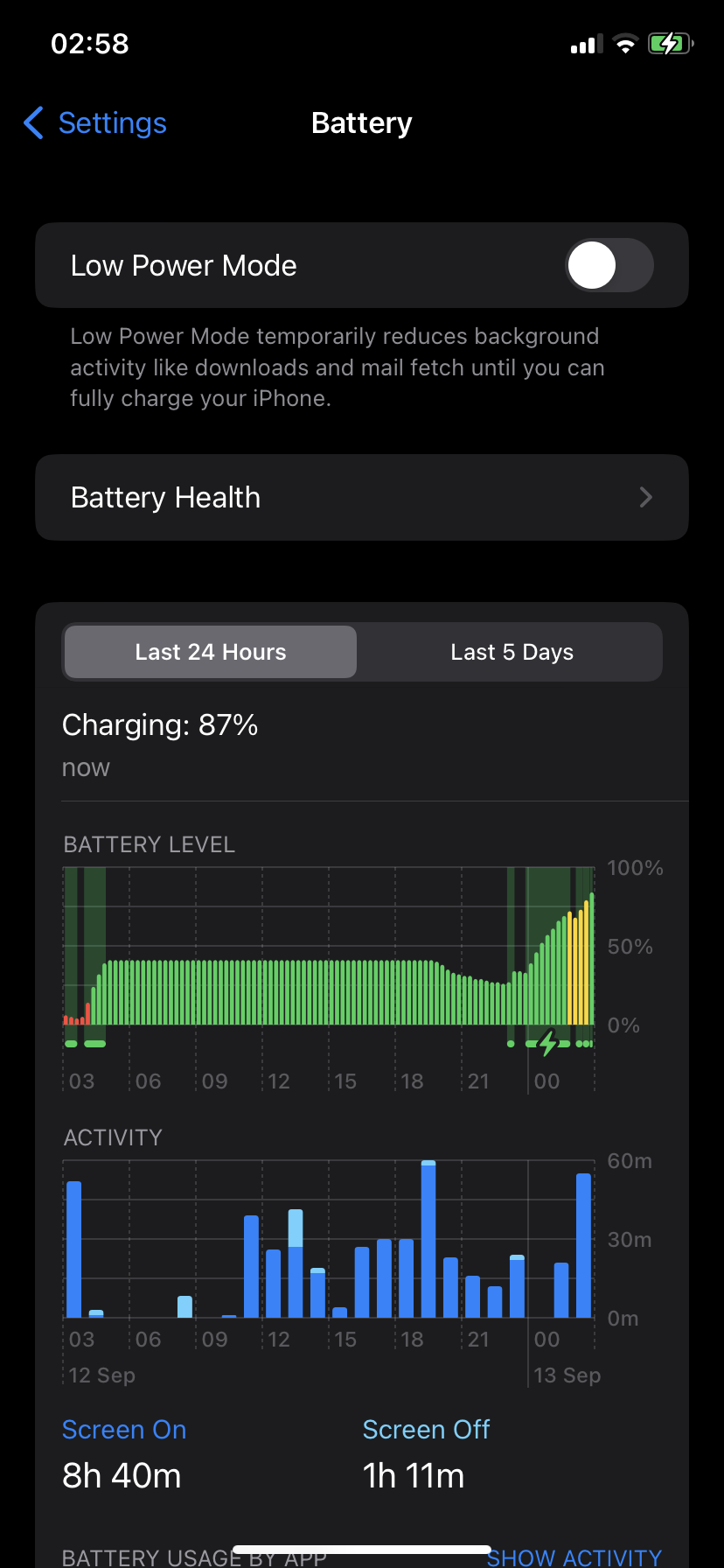Go back to Settings
This screenshot has height=1568, width=724.
[94, 123]
